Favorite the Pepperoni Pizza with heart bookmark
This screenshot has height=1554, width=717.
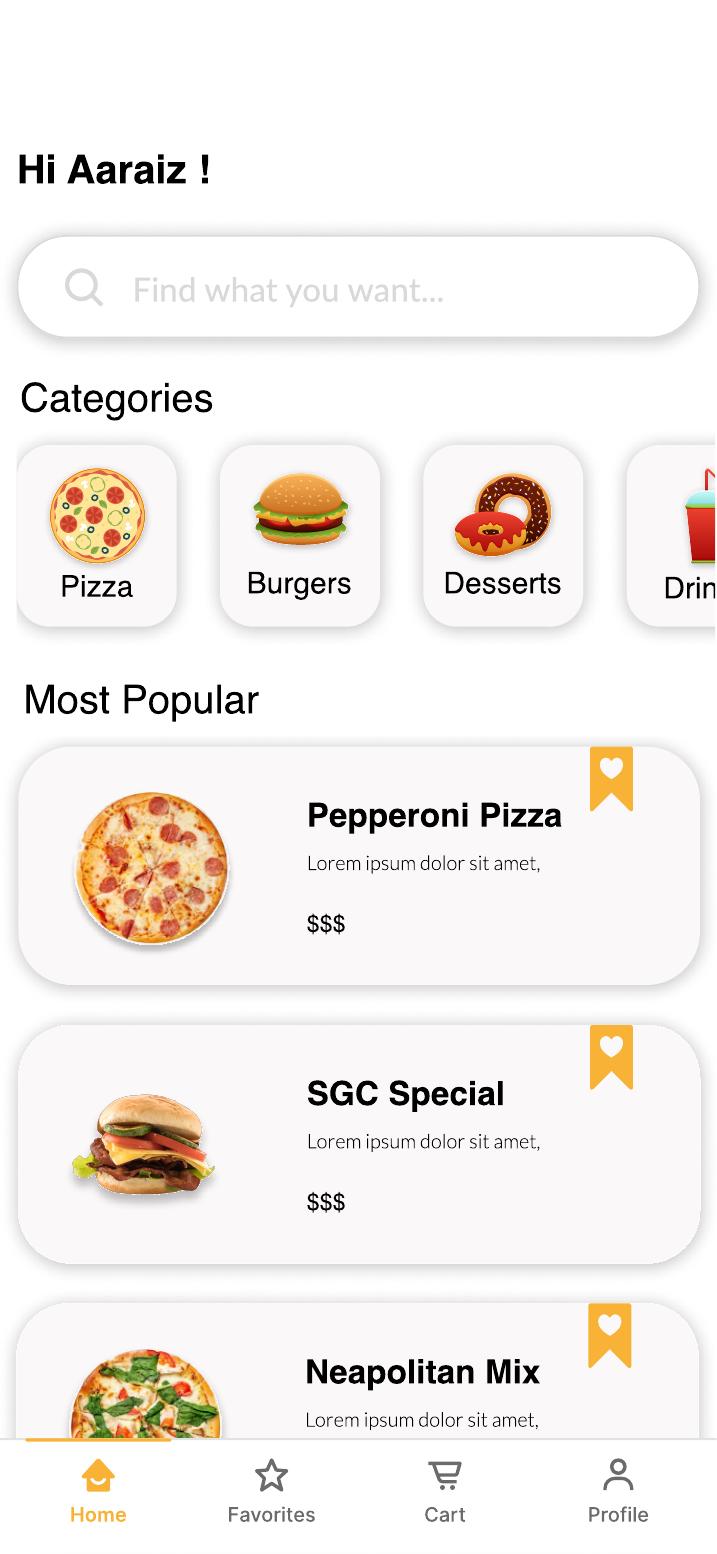(611, 776)
